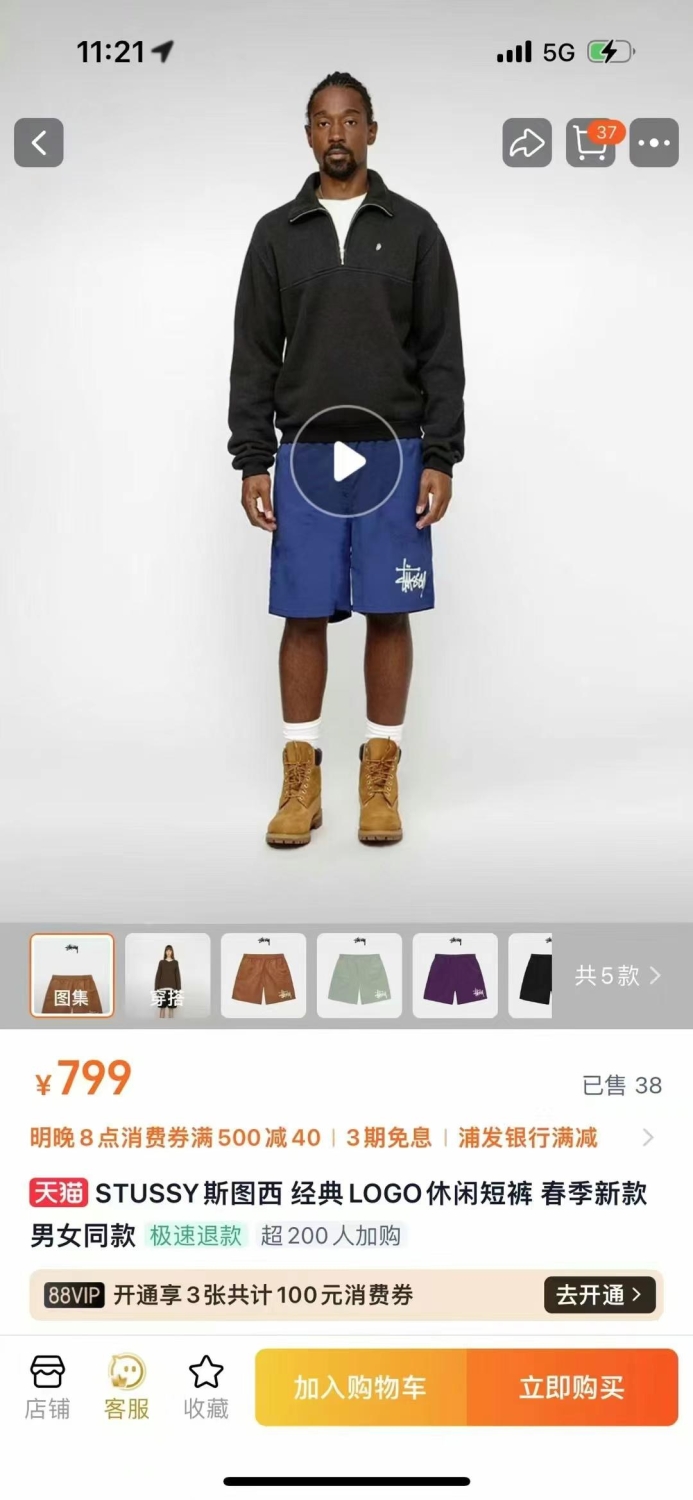
Task: Share this product
Action: click(527, 143)
